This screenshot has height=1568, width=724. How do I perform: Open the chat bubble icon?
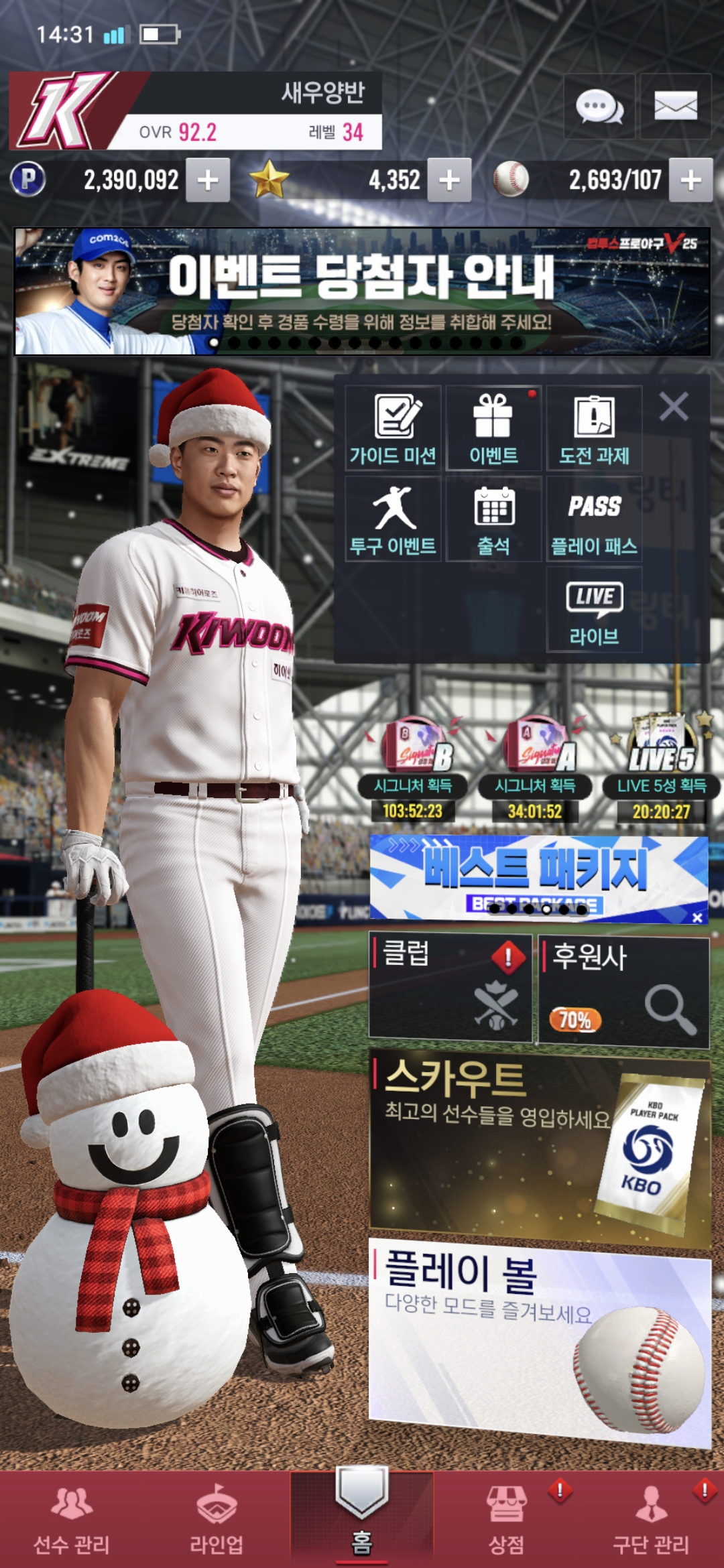point(599,106)
